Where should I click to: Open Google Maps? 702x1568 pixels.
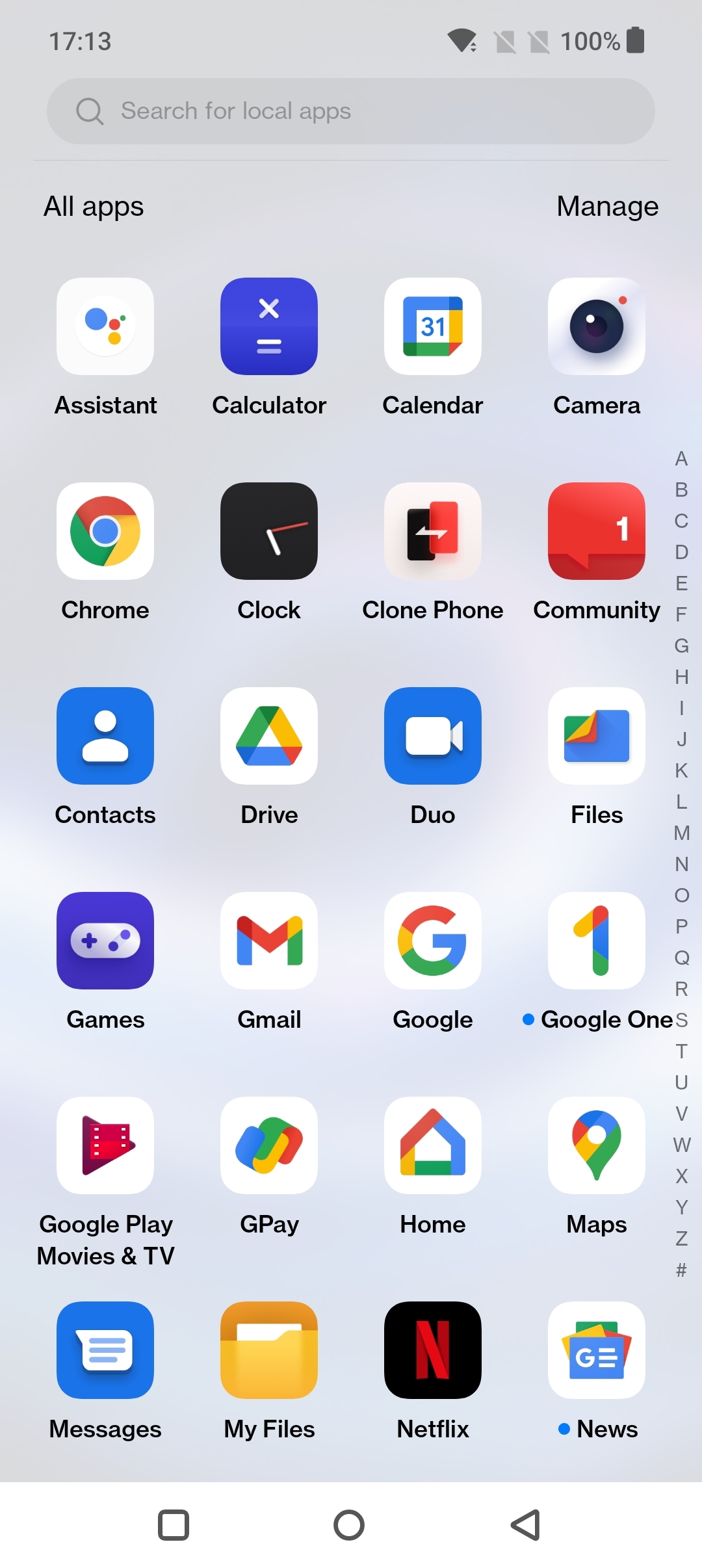(596, 1145)
